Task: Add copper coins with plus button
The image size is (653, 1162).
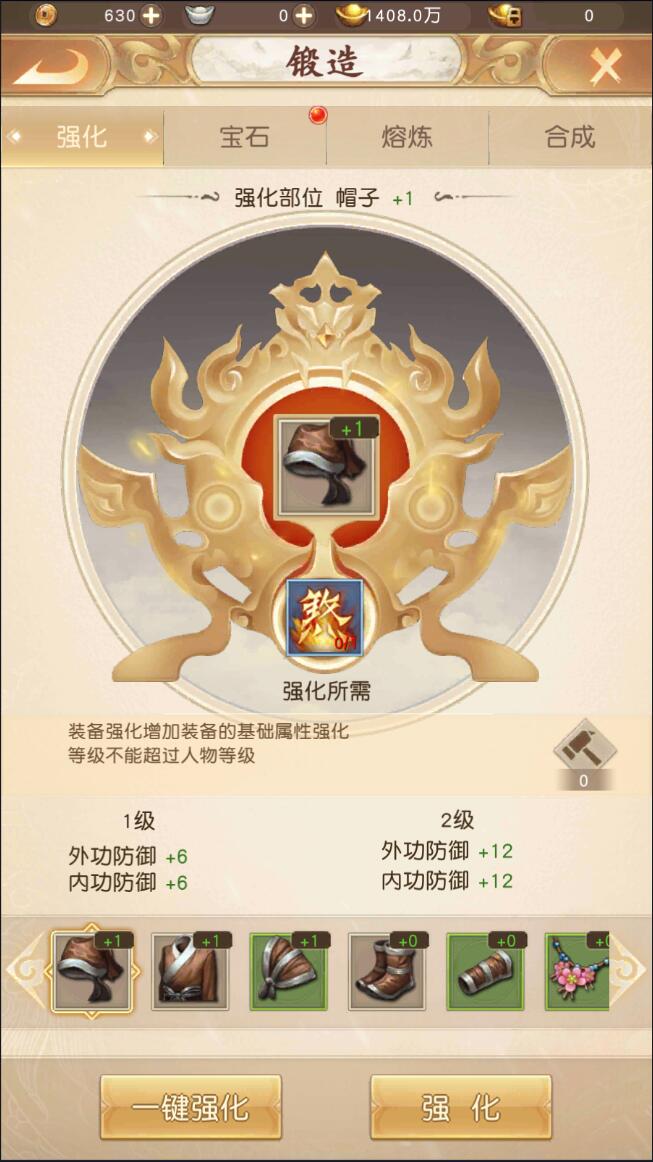Action: 151,15
